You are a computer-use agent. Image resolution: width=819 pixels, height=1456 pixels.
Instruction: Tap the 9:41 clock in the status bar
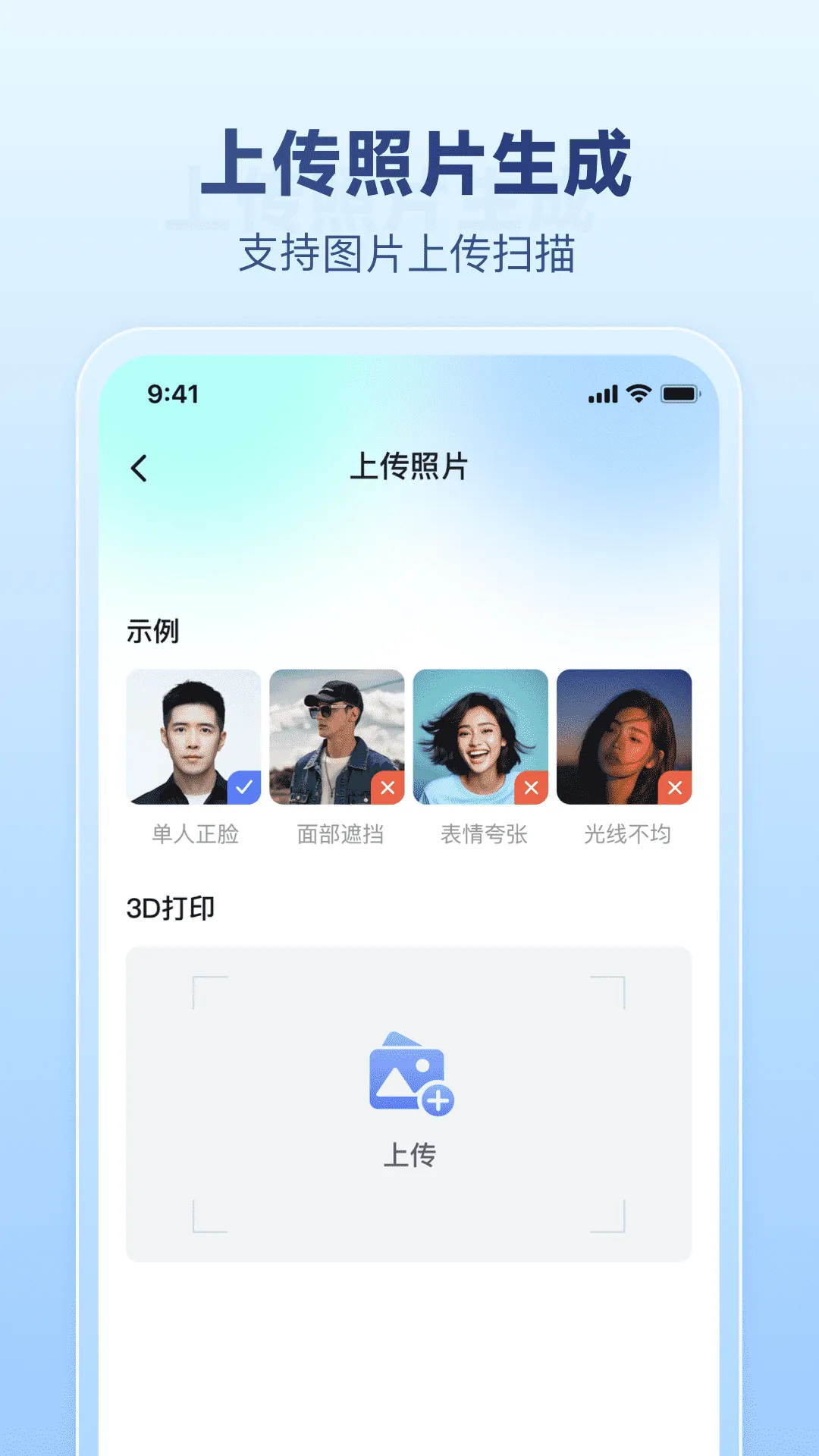click(x=171, y=392)
